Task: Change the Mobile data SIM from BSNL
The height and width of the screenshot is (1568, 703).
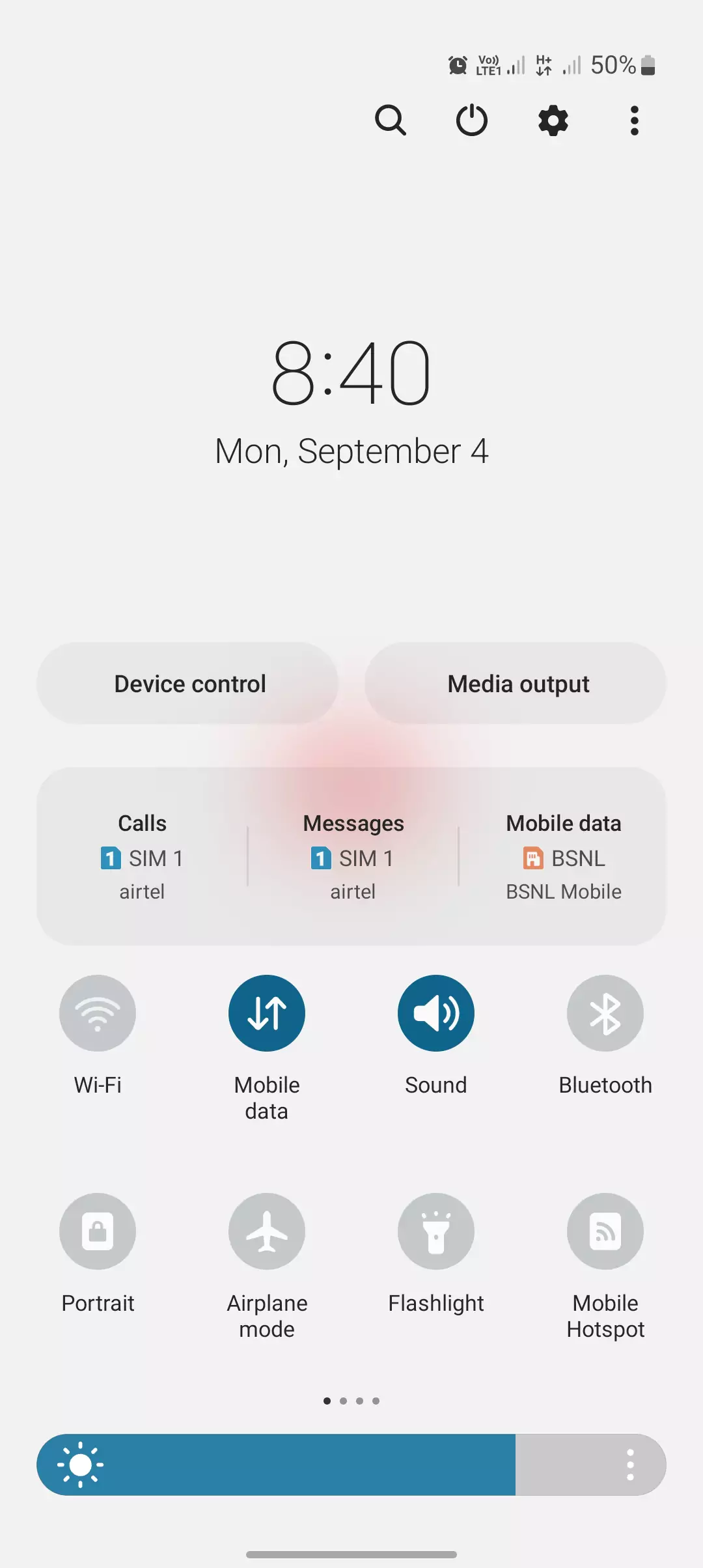Action: pos(564,856)
